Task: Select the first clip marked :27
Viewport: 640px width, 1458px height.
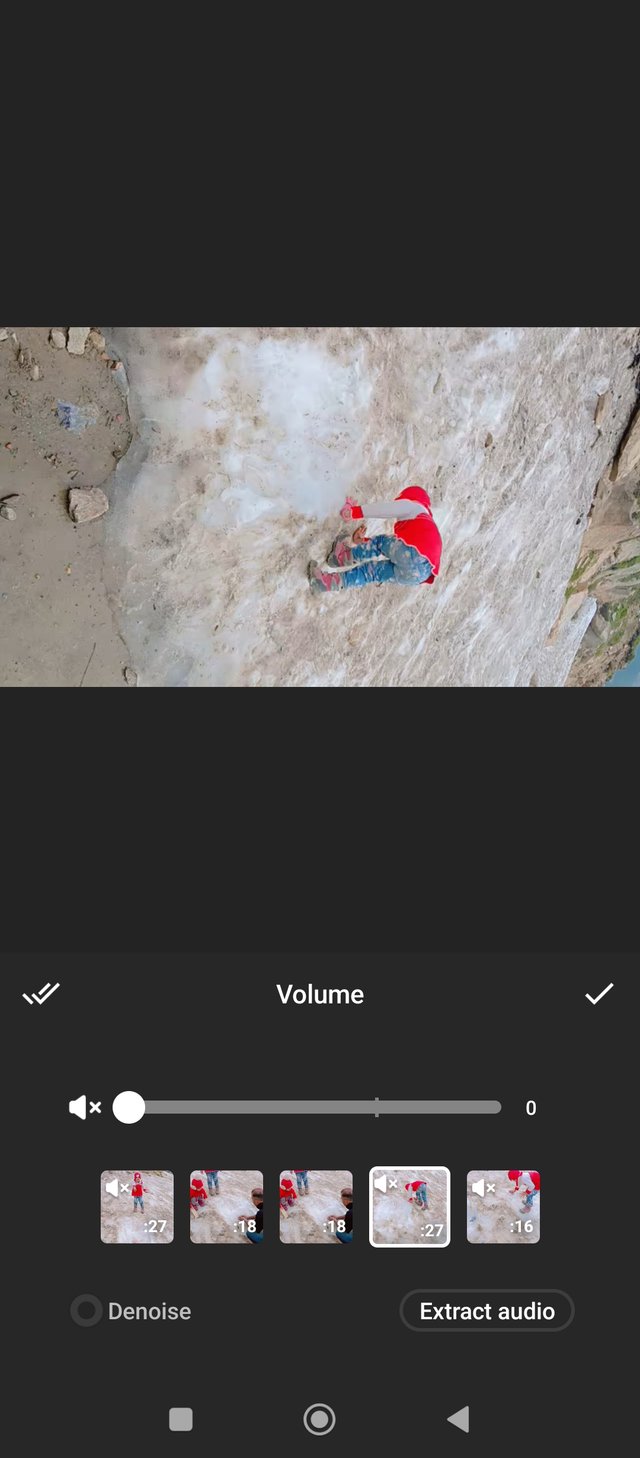Action: click(x=137, y=1207)
